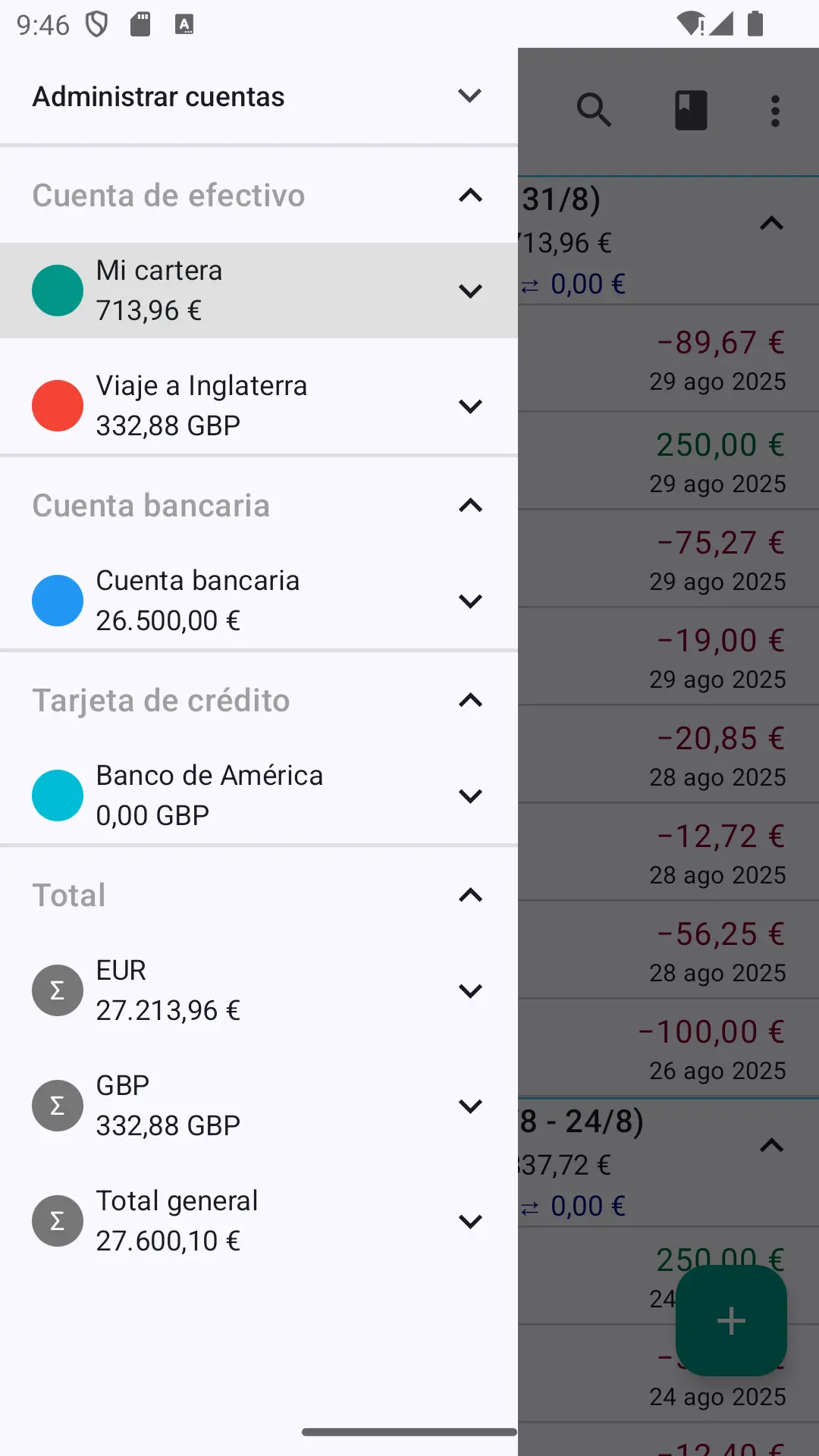
Task: Expand the chevron next to Viaje a Inglaterra
Action: 470,406
